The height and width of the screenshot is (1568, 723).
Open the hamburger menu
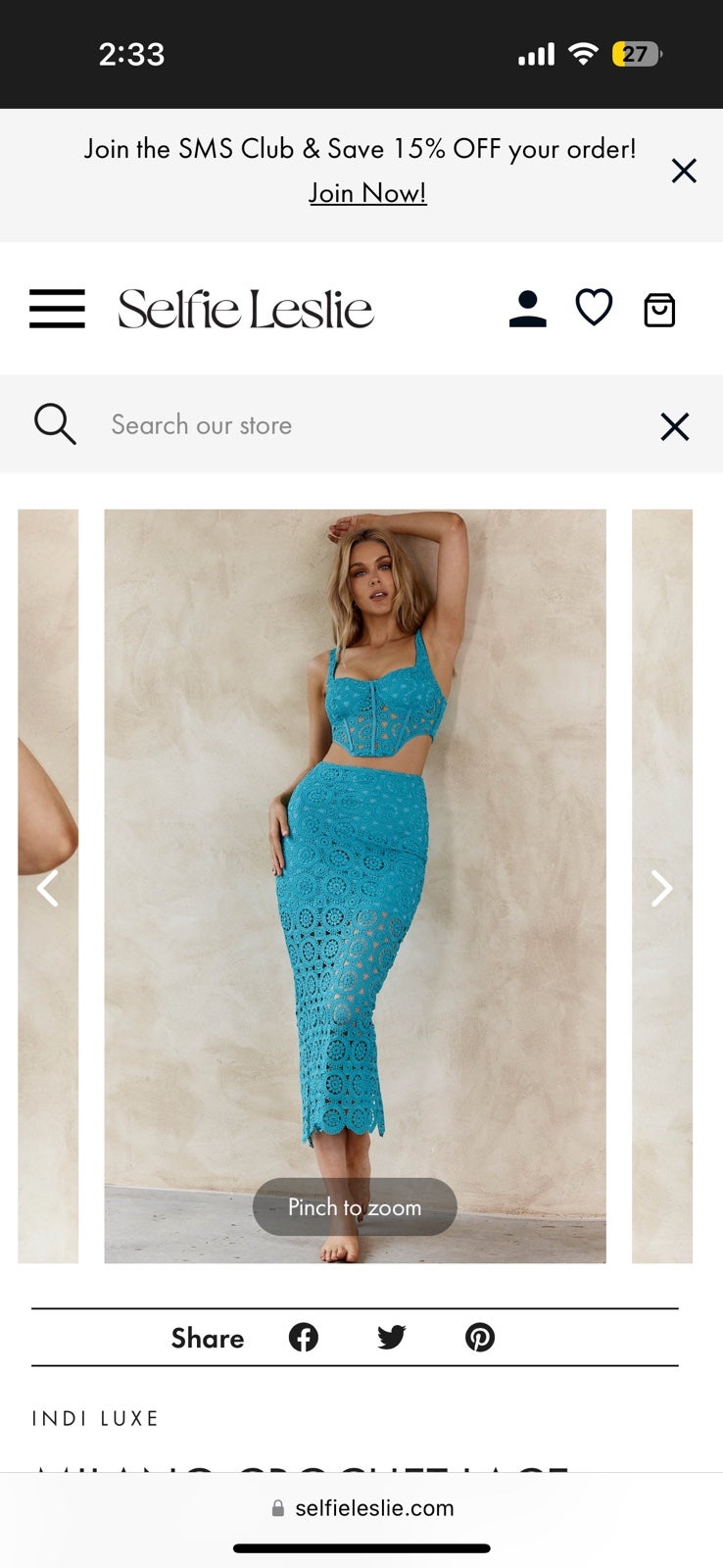(57, 309)
